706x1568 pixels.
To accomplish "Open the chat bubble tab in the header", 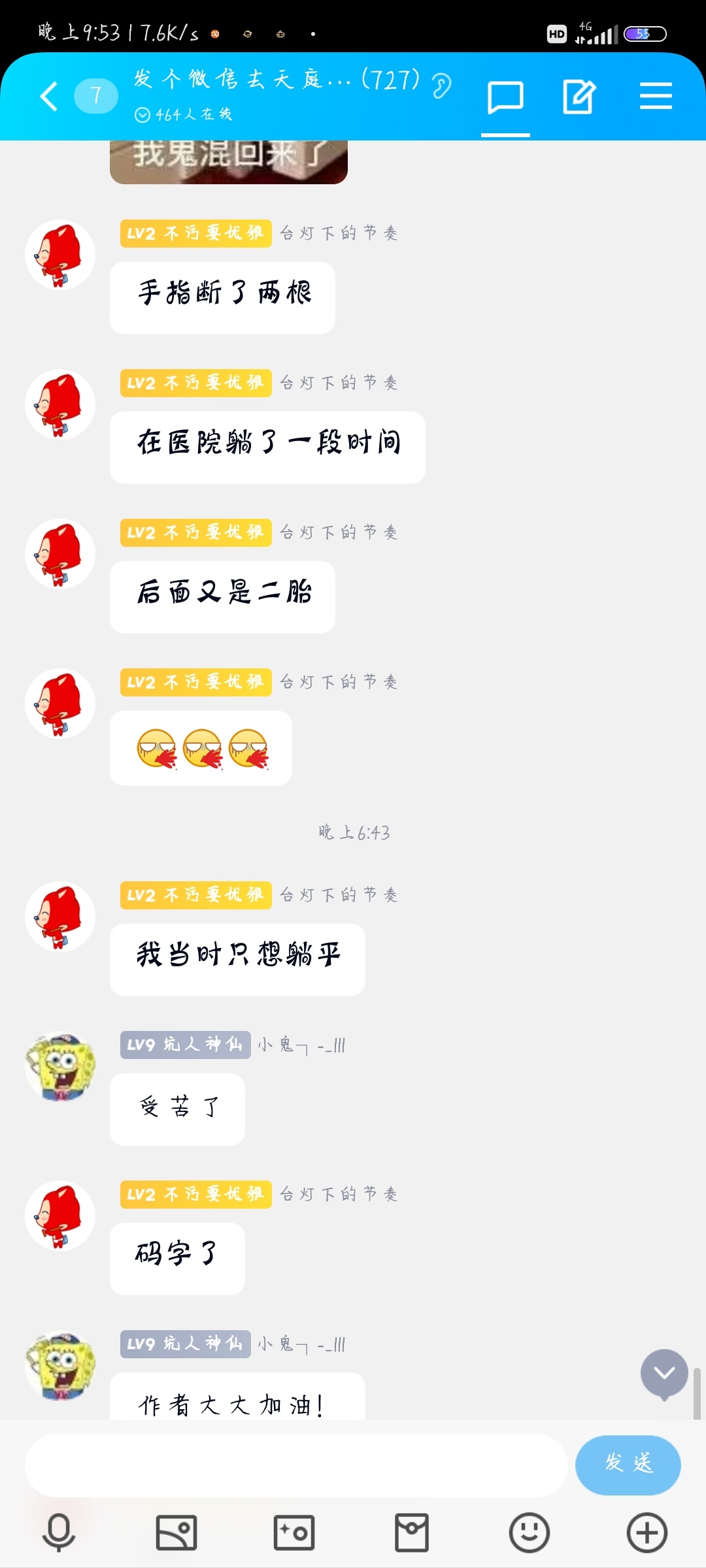I will [505, 98].
